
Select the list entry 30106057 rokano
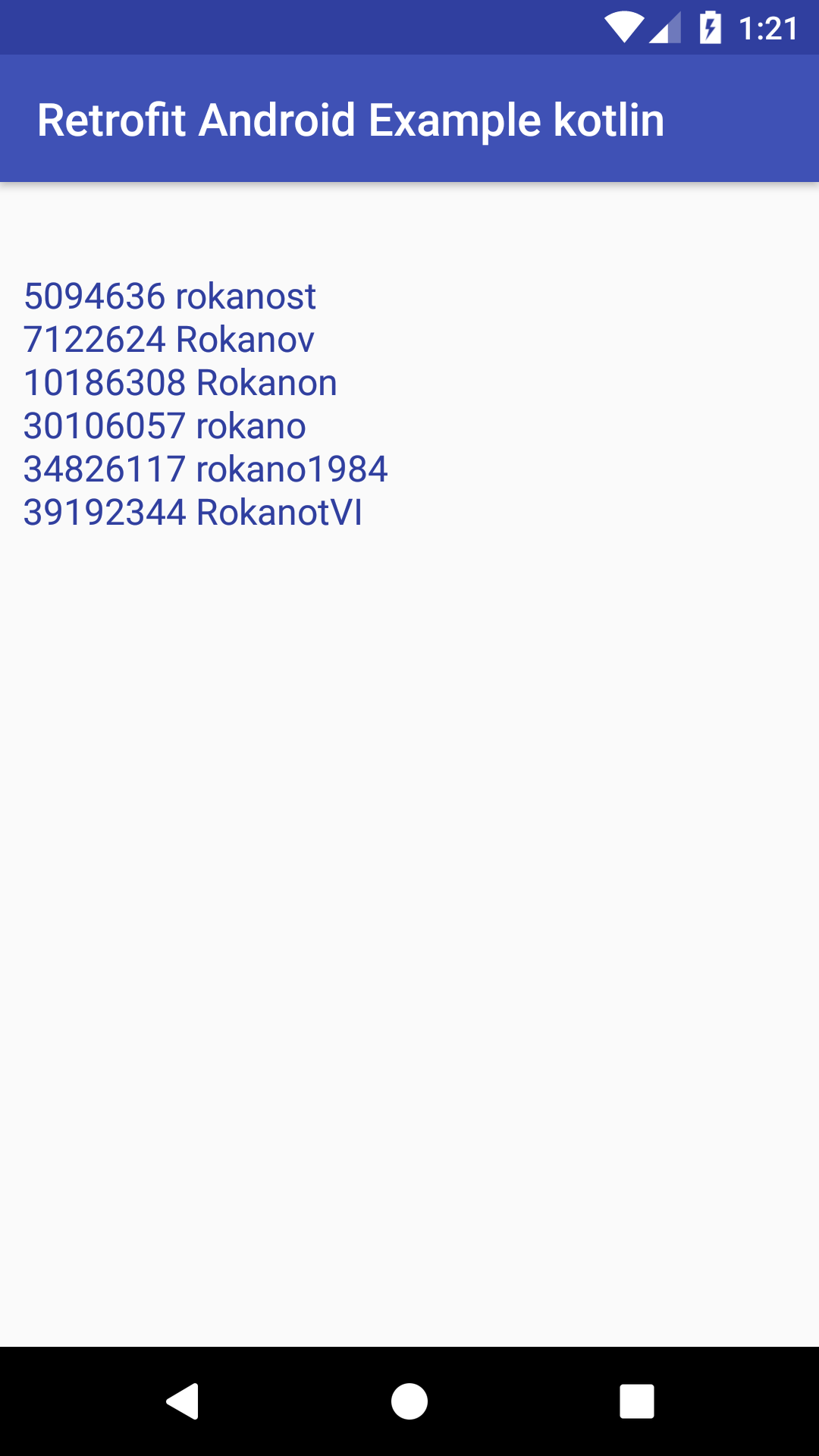pos(163,425)
